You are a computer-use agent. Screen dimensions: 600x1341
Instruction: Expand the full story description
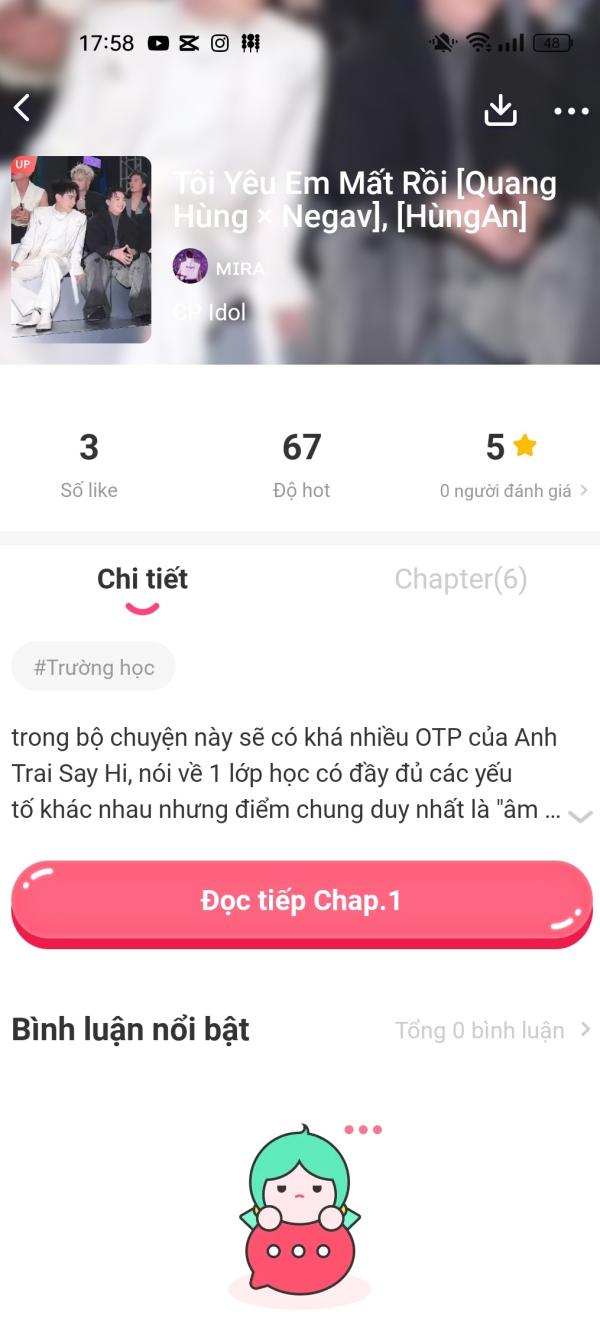point(579,816)
